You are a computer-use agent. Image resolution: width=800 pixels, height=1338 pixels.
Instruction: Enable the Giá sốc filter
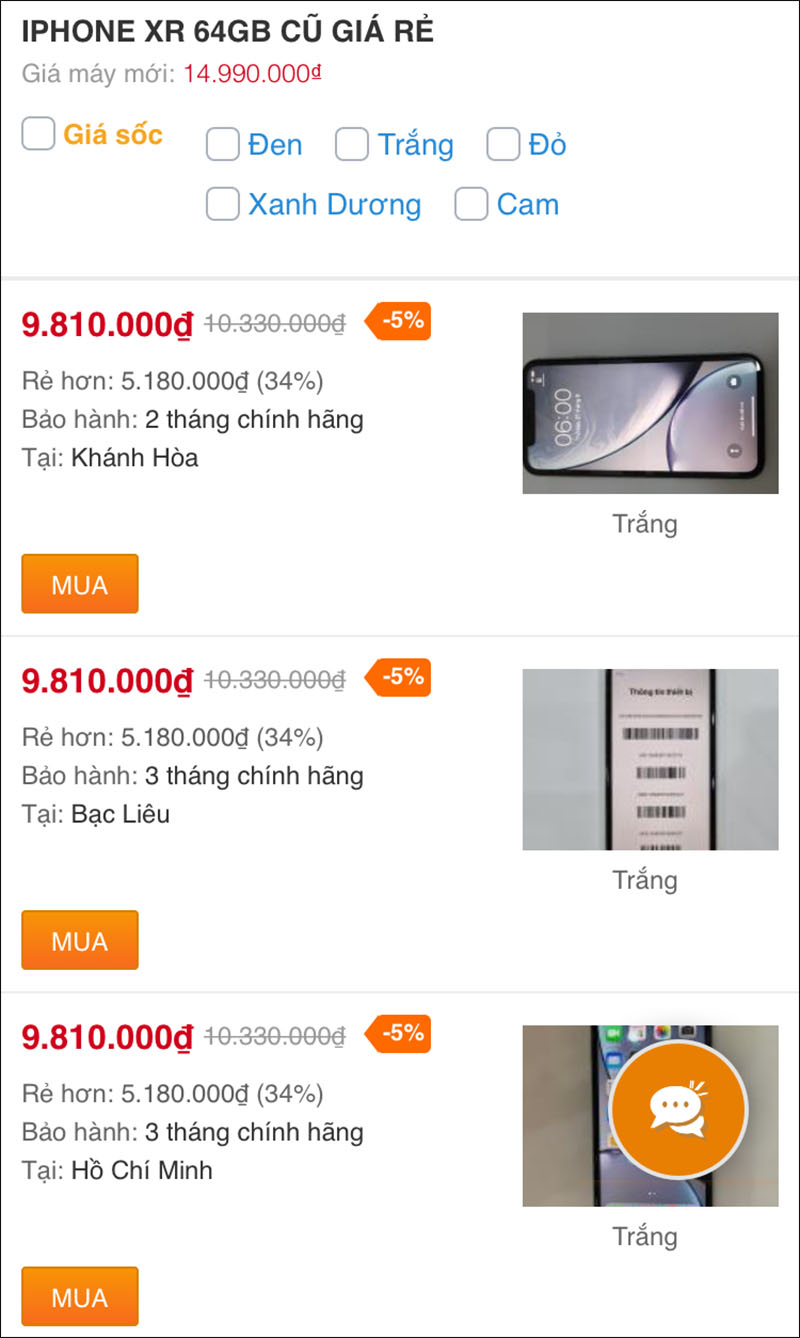click(38, 132)
